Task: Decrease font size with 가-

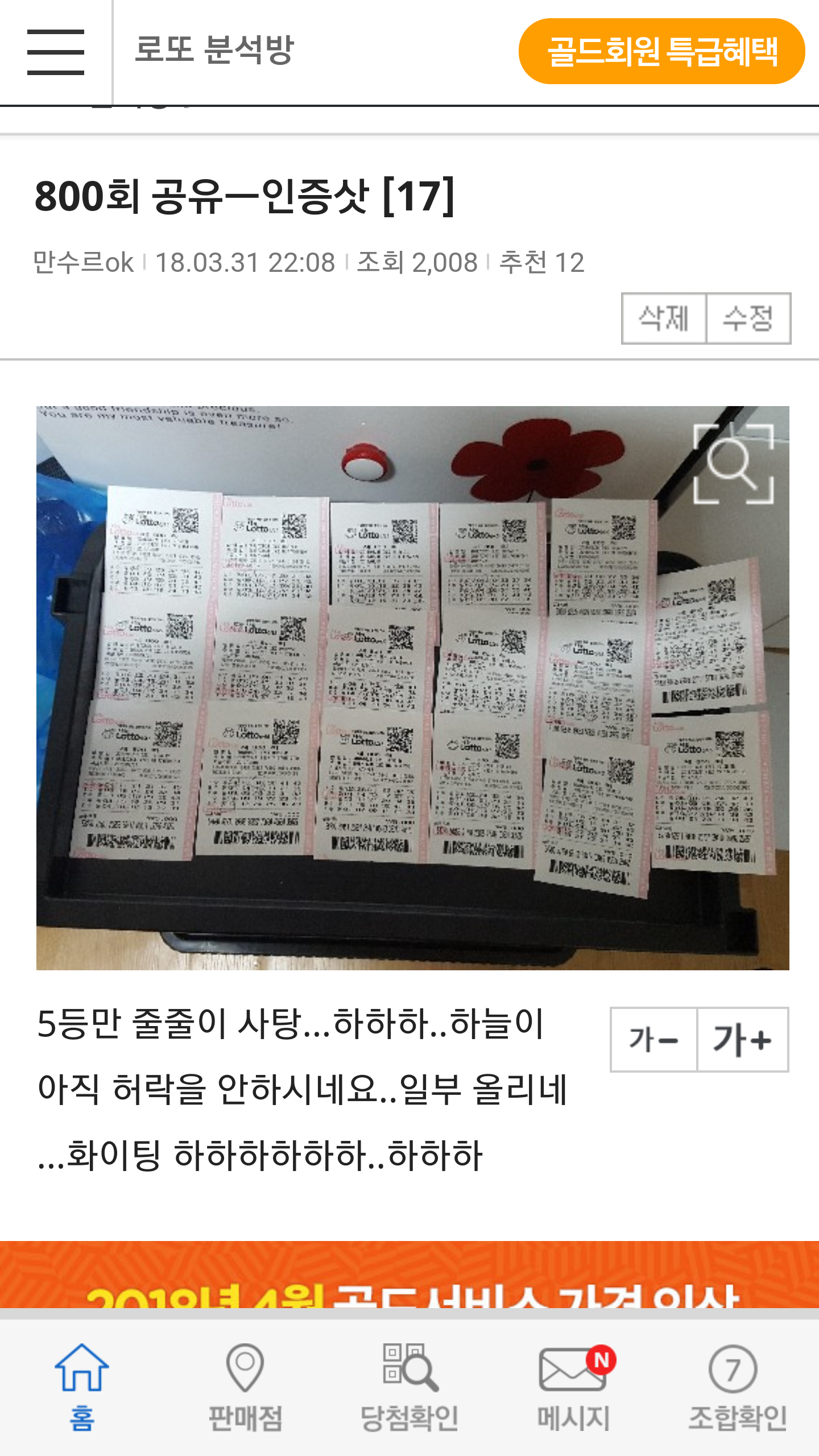Action: tap(653, 1040)
